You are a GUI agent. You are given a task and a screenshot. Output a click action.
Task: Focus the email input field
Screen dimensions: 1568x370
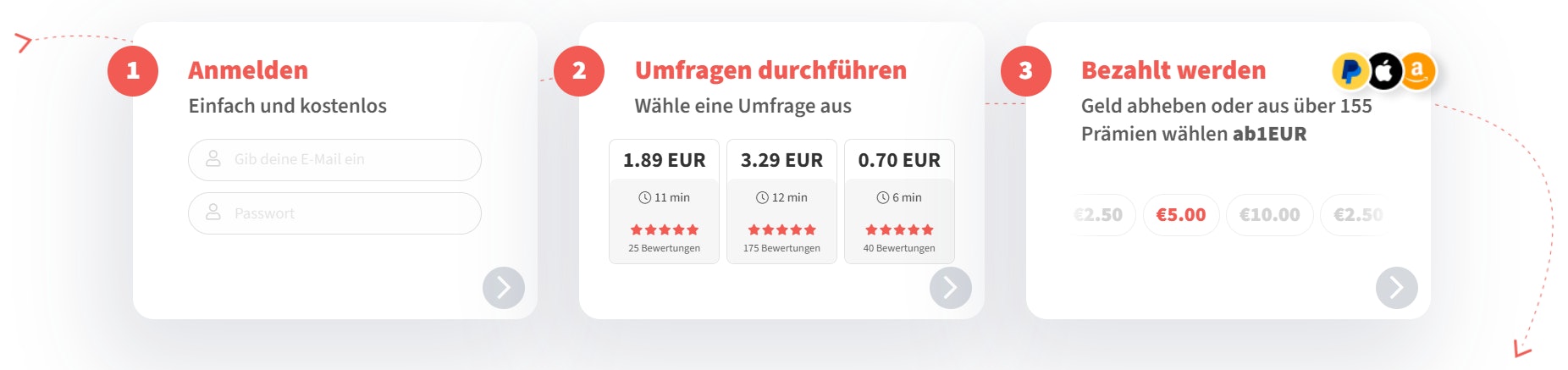[334, 160]
